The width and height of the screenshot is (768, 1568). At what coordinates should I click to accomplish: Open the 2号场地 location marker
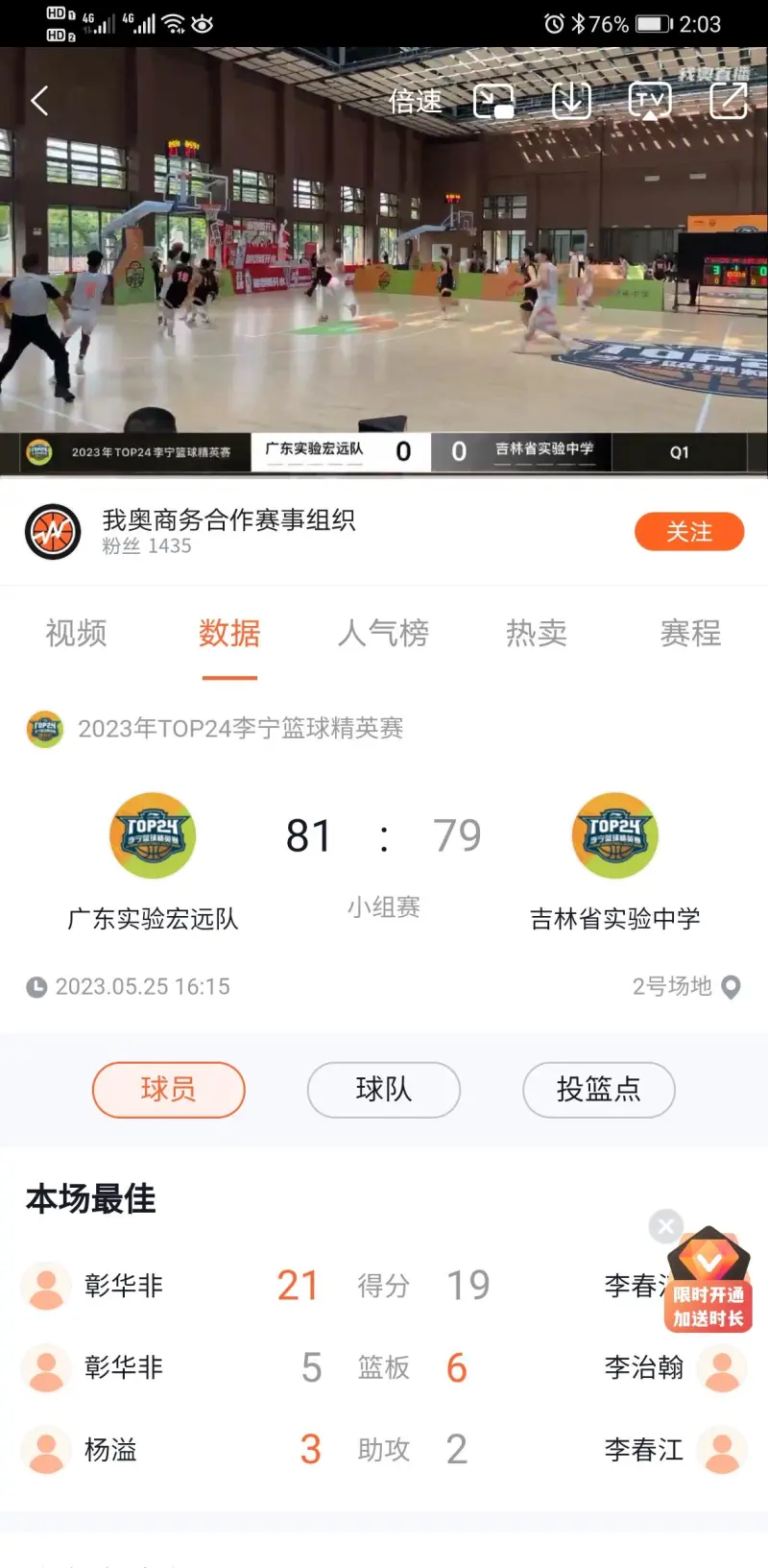(x=731, y=987)
